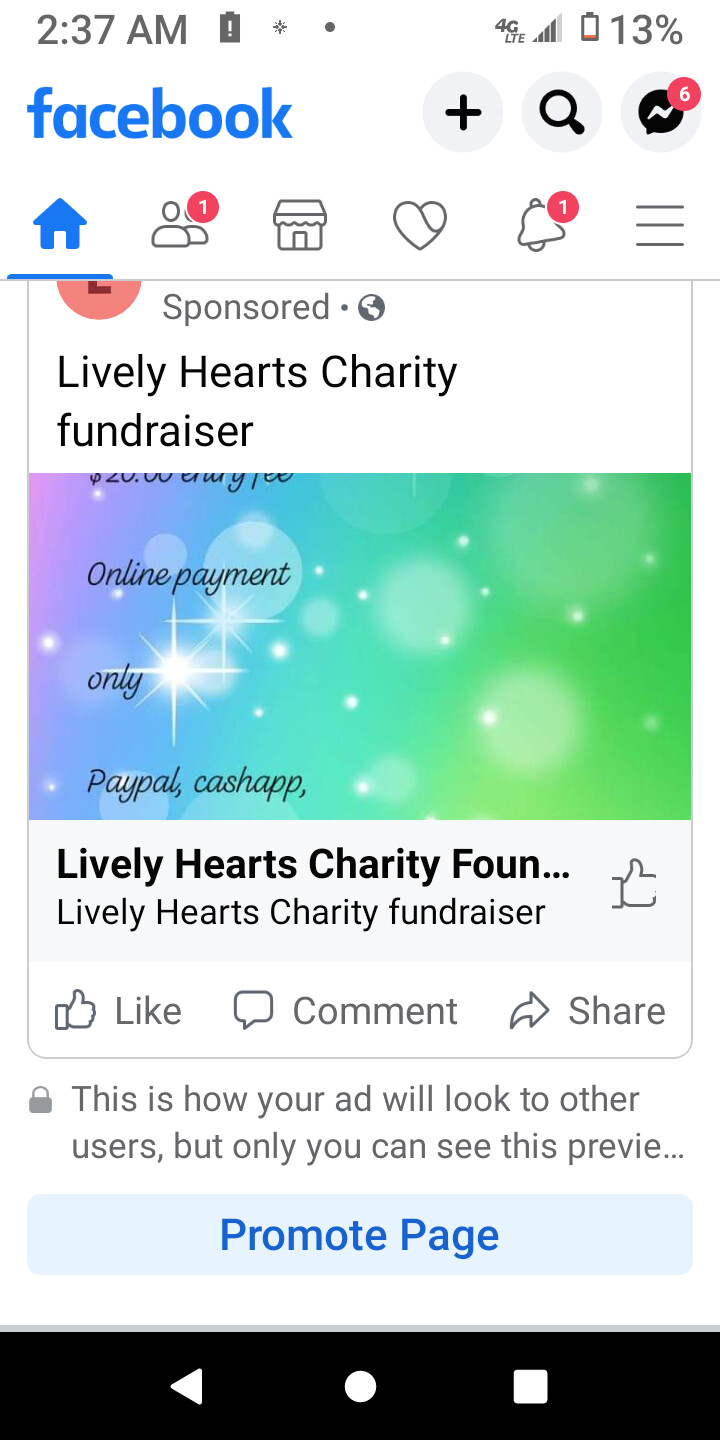Open the hamburger menu tab
The width and height of the screenshot is (720, 1440).
660,224
